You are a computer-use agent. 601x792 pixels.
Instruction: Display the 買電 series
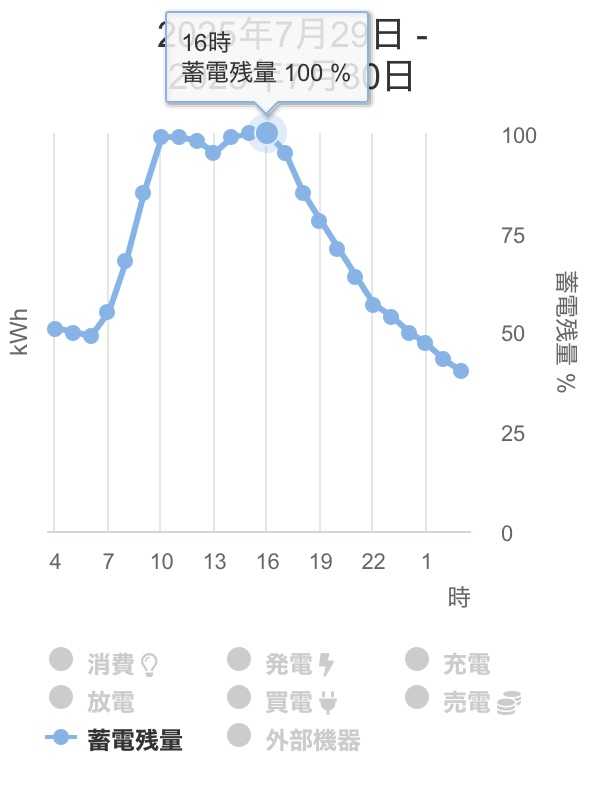coord(288,702)
